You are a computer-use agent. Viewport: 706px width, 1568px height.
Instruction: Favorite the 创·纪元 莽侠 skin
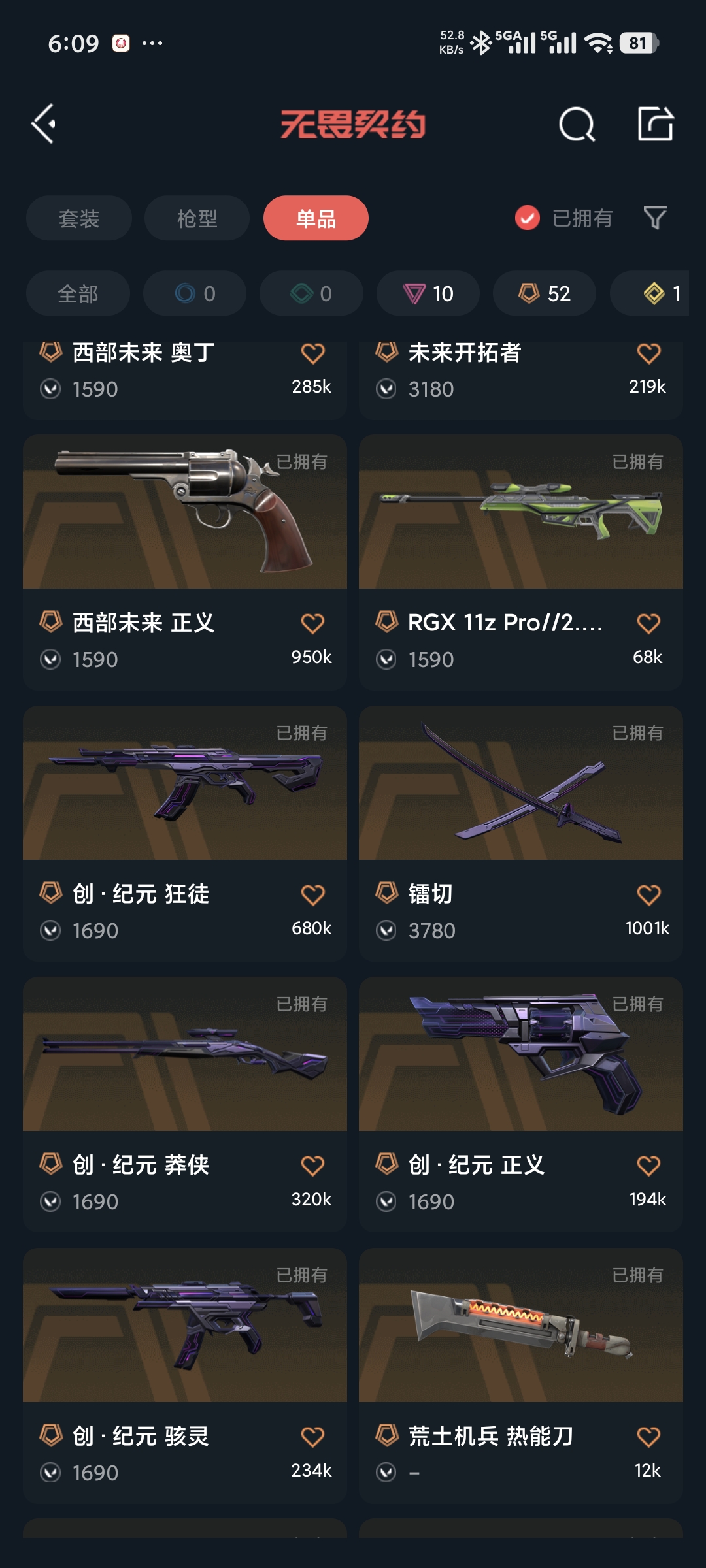coord(312,1166)
